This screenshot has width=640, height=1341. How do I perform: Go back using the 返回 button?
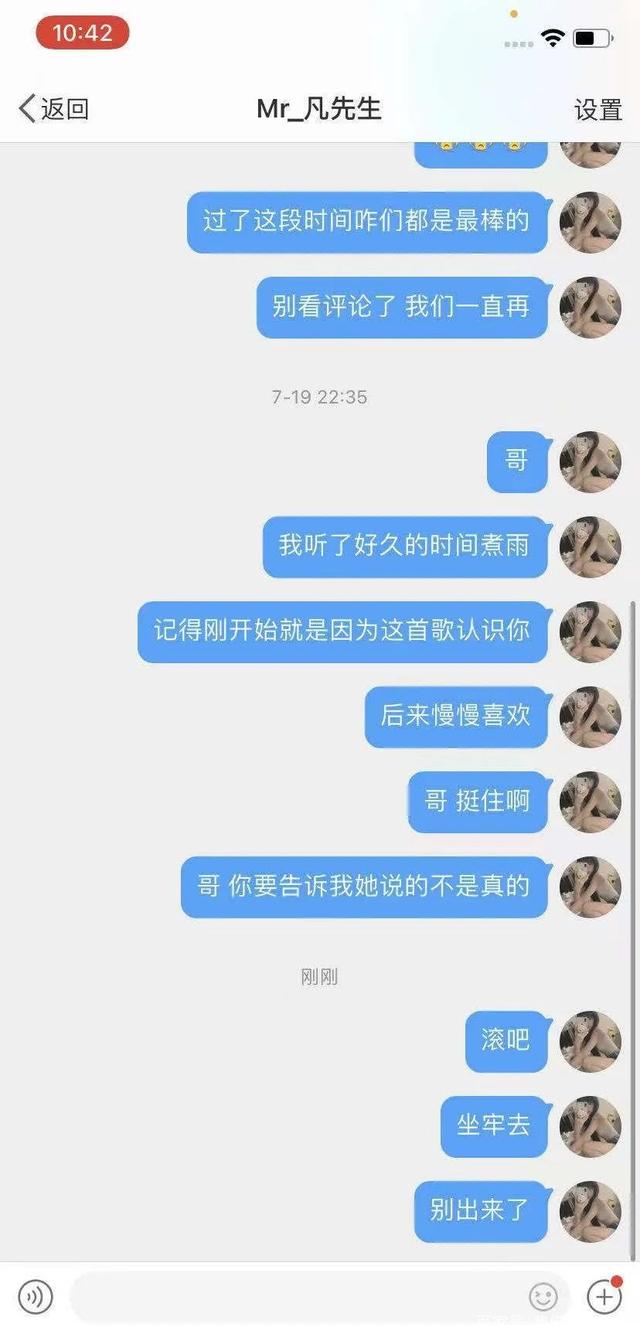click(54, 109)
